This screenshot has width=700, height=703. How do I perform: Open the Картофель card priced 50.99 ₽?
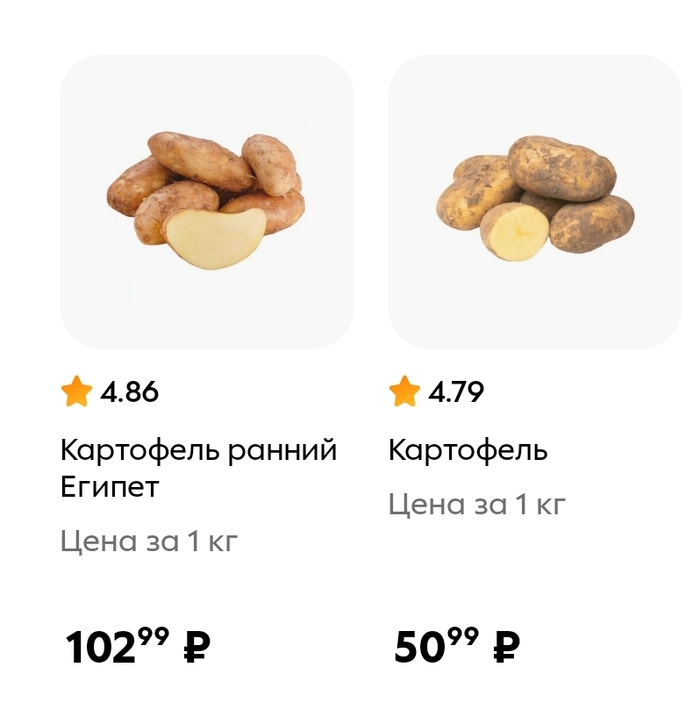click(x=535, y=202)
